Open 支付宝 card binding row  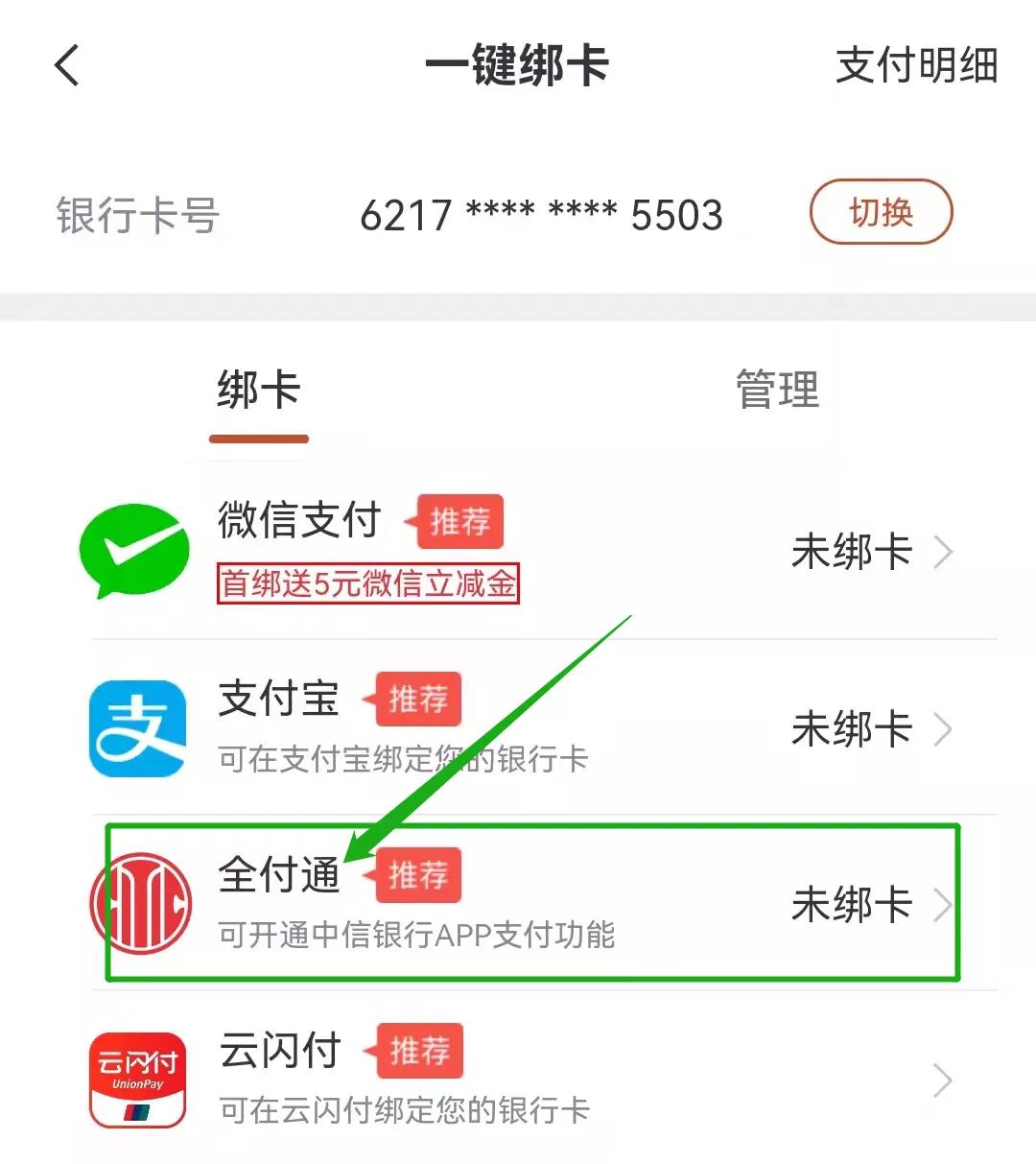point(537,728)
